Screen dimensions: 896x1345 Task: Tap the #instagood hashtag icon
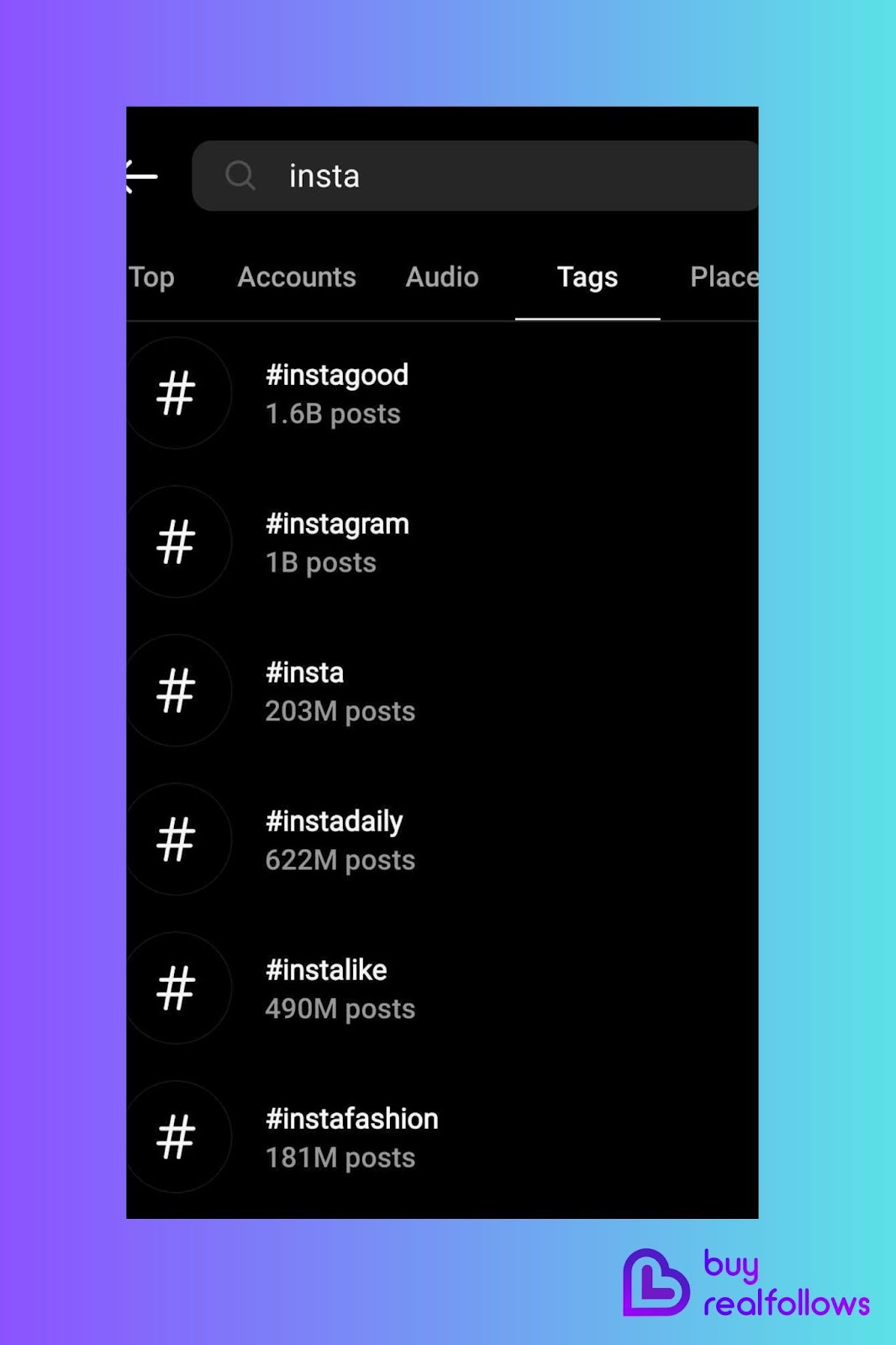pyautogui.click(x=177, y=393)
